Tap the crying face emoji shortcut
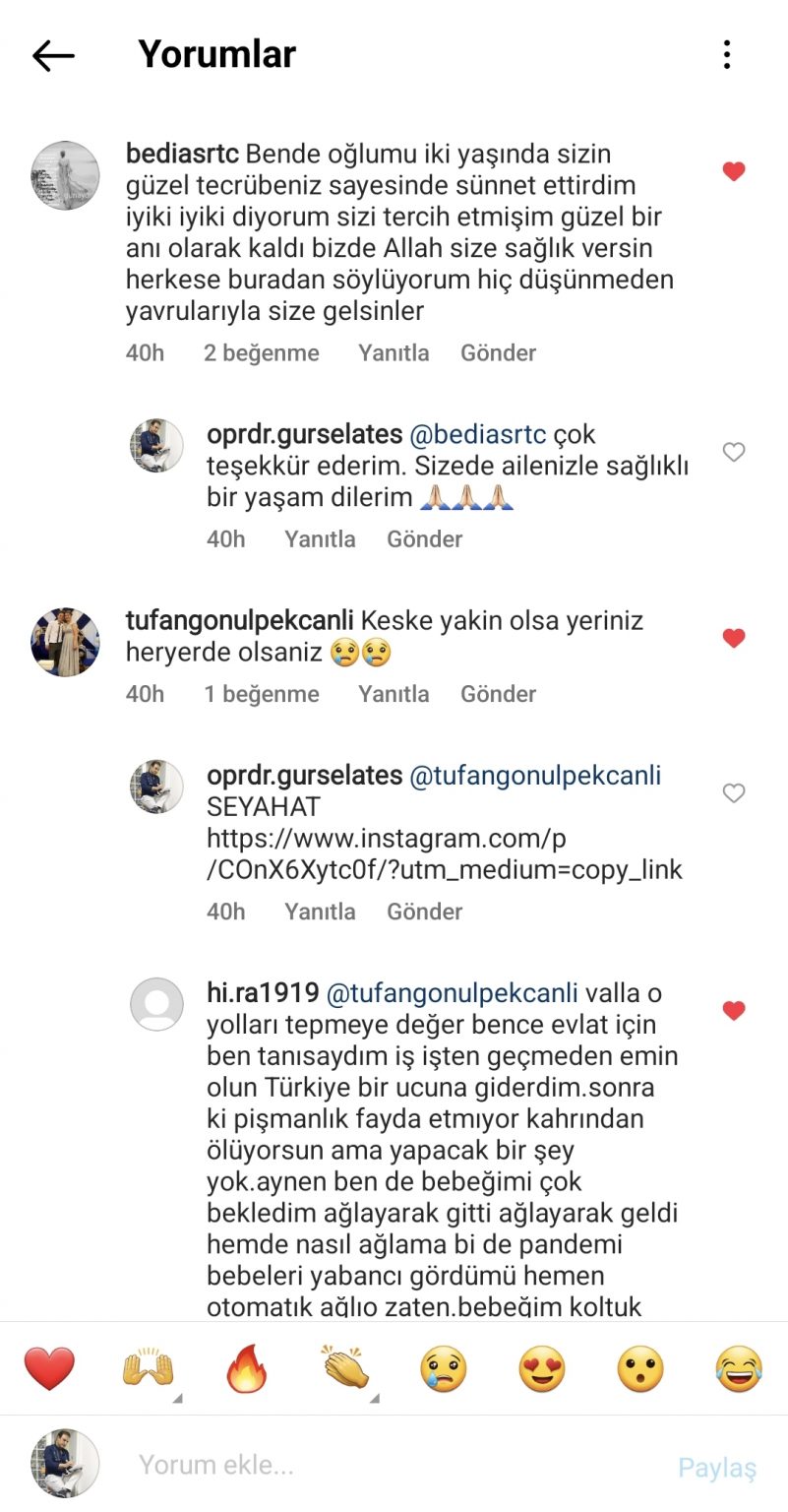Screen dimensions: 788x1512 tap(443, 1369)
